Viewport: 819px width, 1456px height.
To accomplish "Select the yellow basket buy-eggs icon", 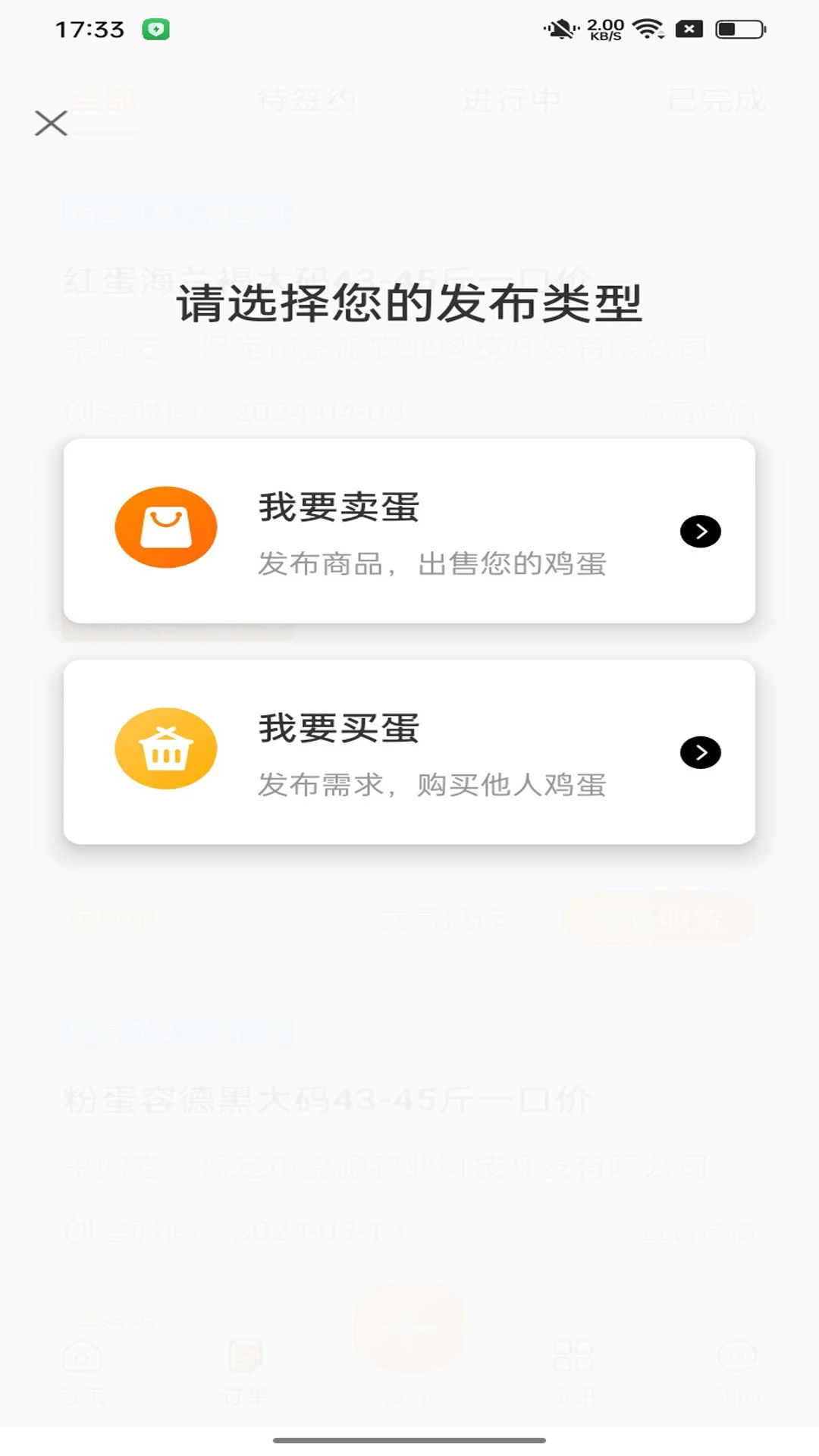I will click(x=166, y=748).
